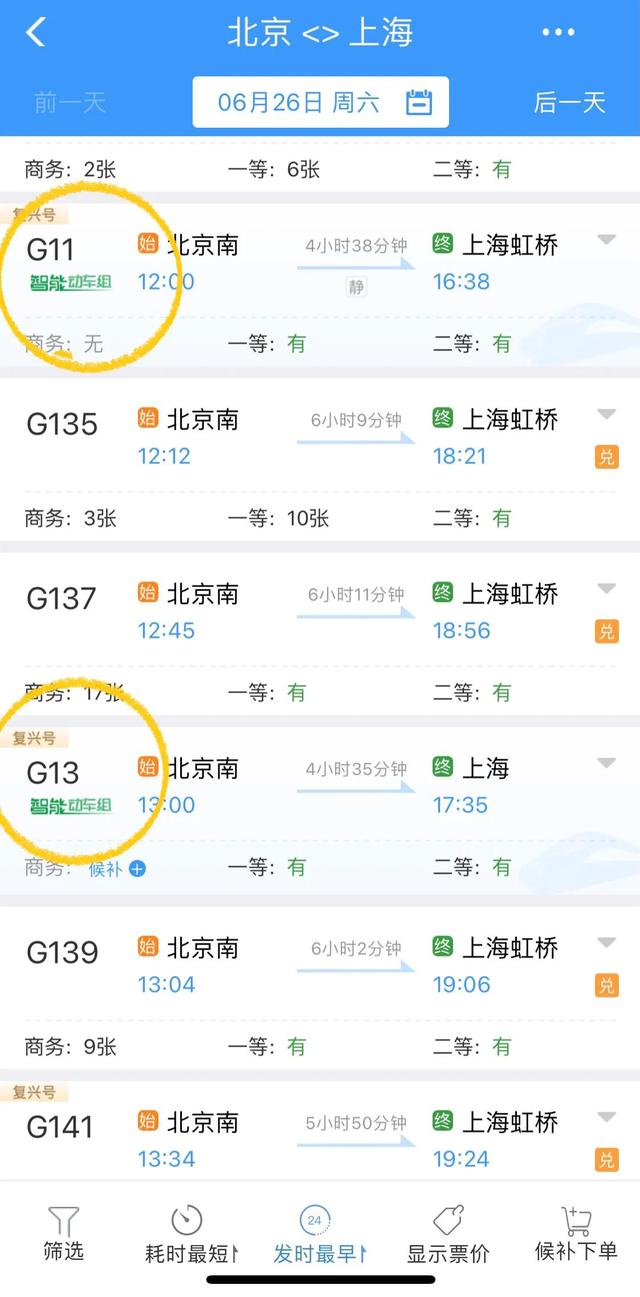Sort by shortest duration 耗时最短

coord(188,1234)
